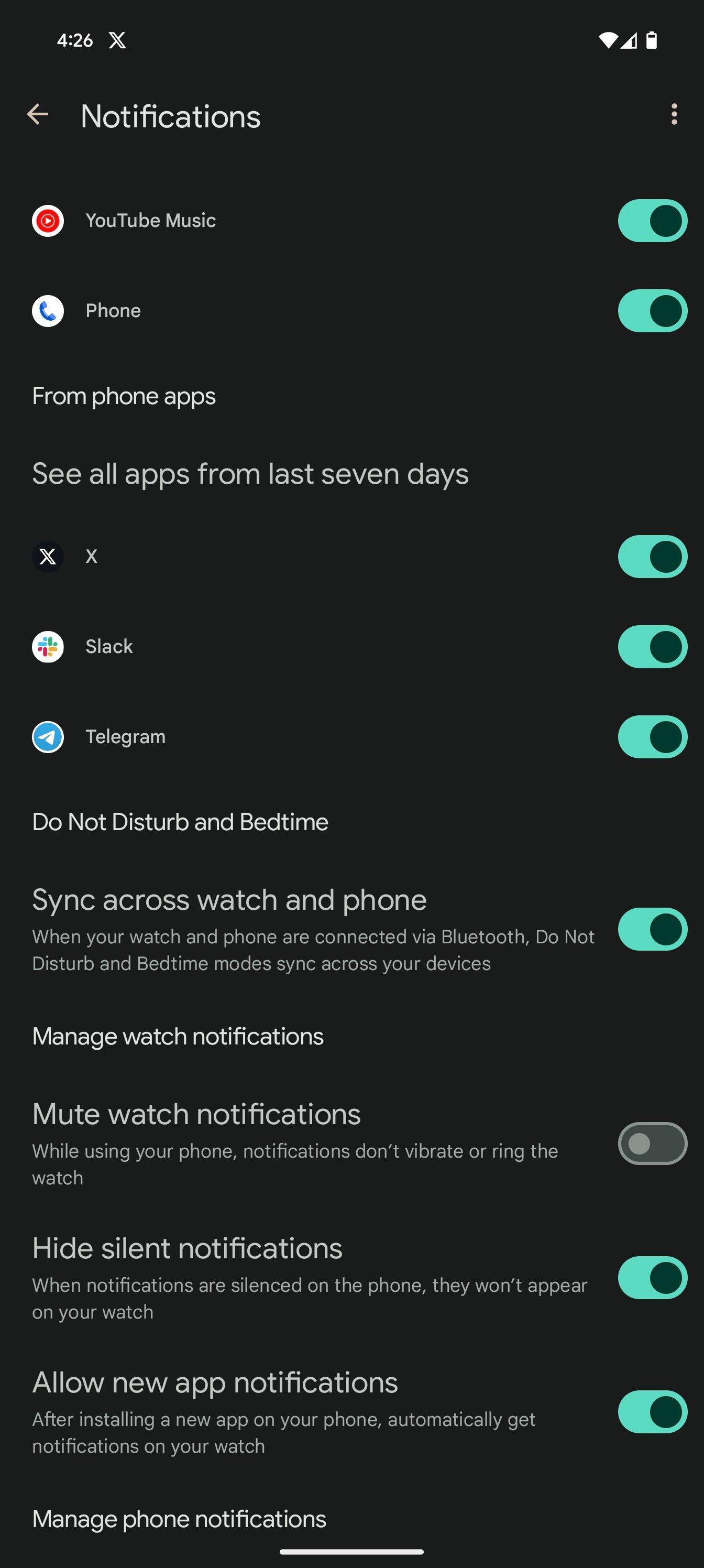Viewport: 704px width, 1568px height.
Task: Tap the Telegram app icon
Action: coord(48,736)
